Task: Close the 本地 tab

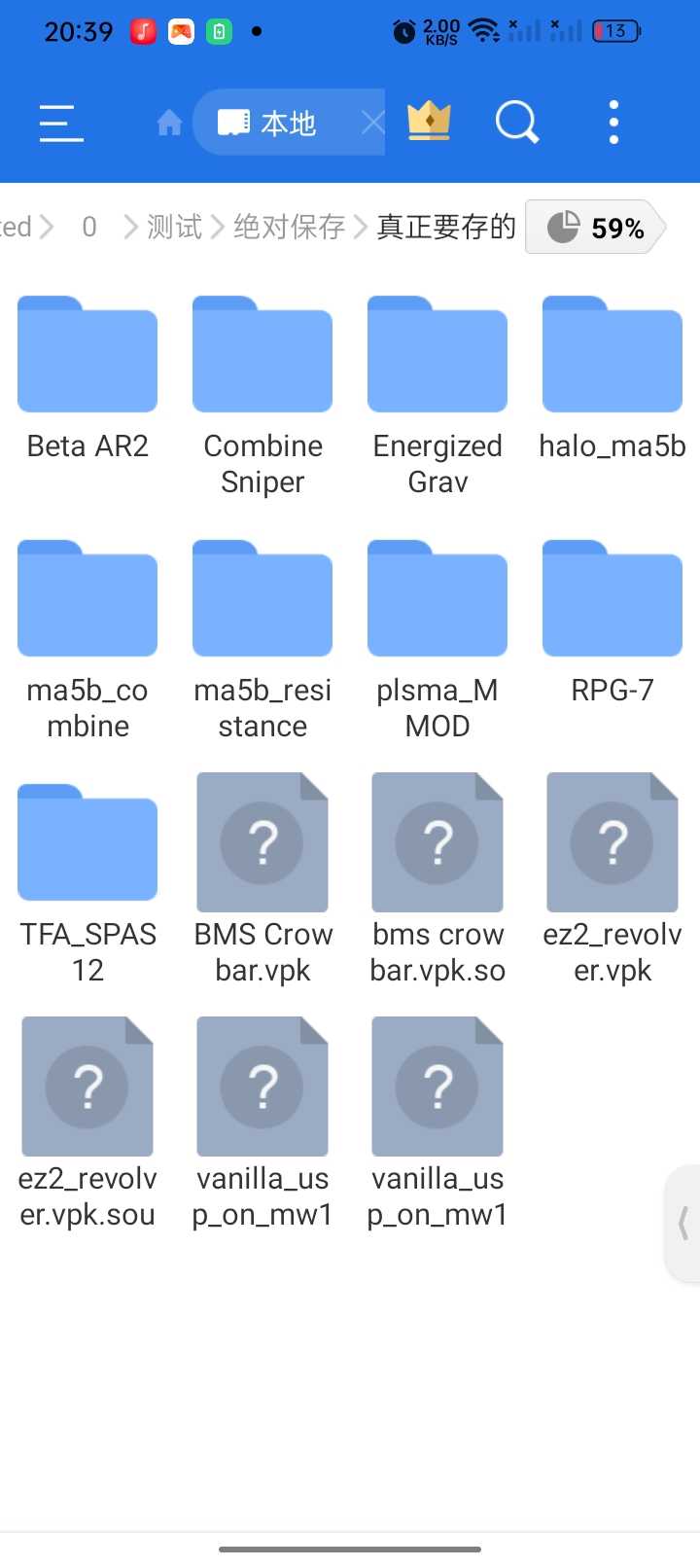Action: (372, 123)
